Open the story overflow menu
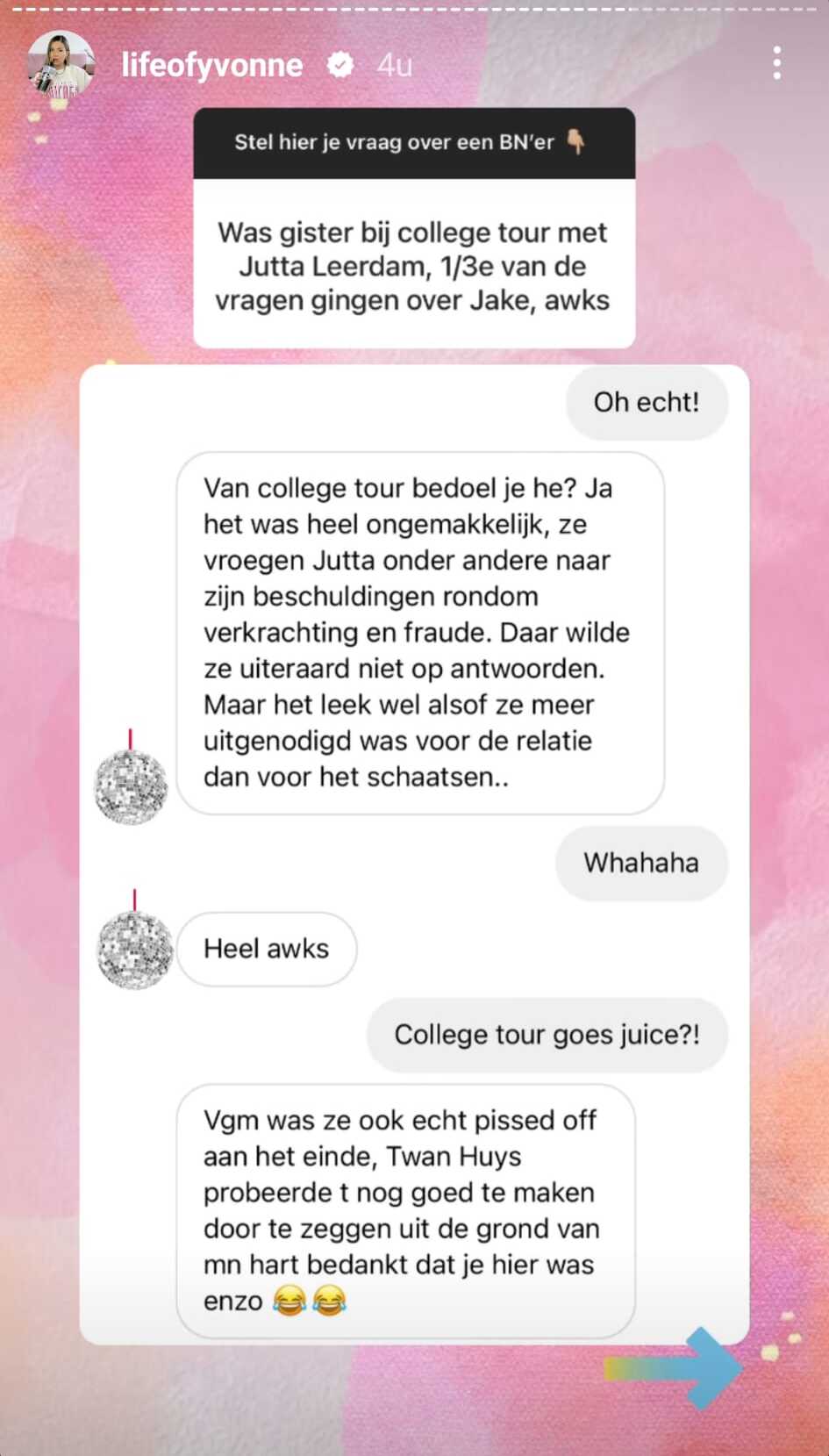The height and width of the screenshot is (1456, 829). (776, 64)
